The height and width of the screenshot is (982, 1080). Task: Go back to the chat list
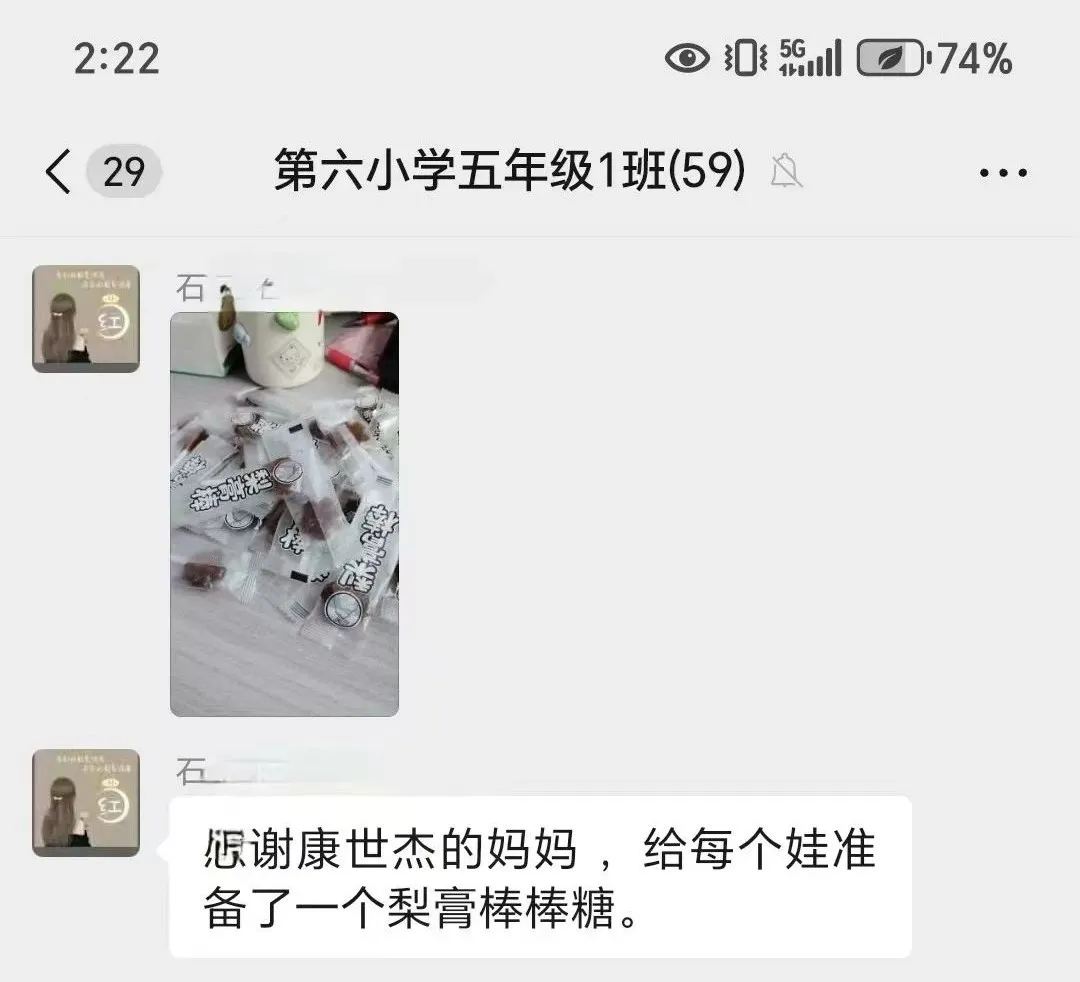tap(60, 172)
